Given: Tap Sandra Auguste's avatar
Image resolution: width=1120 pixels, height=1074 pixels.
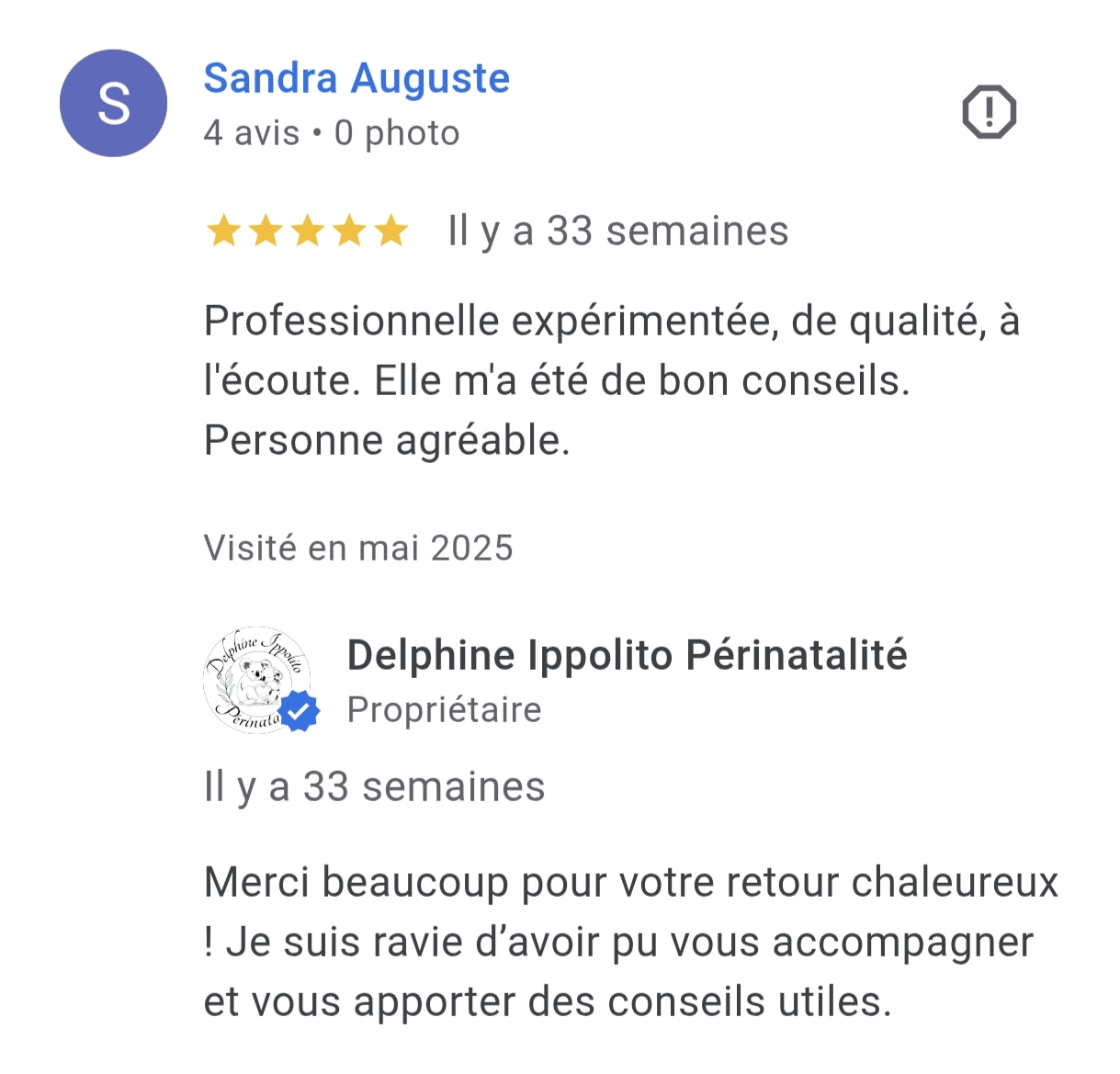Looking at the screenshot, I should pos(113,104).
